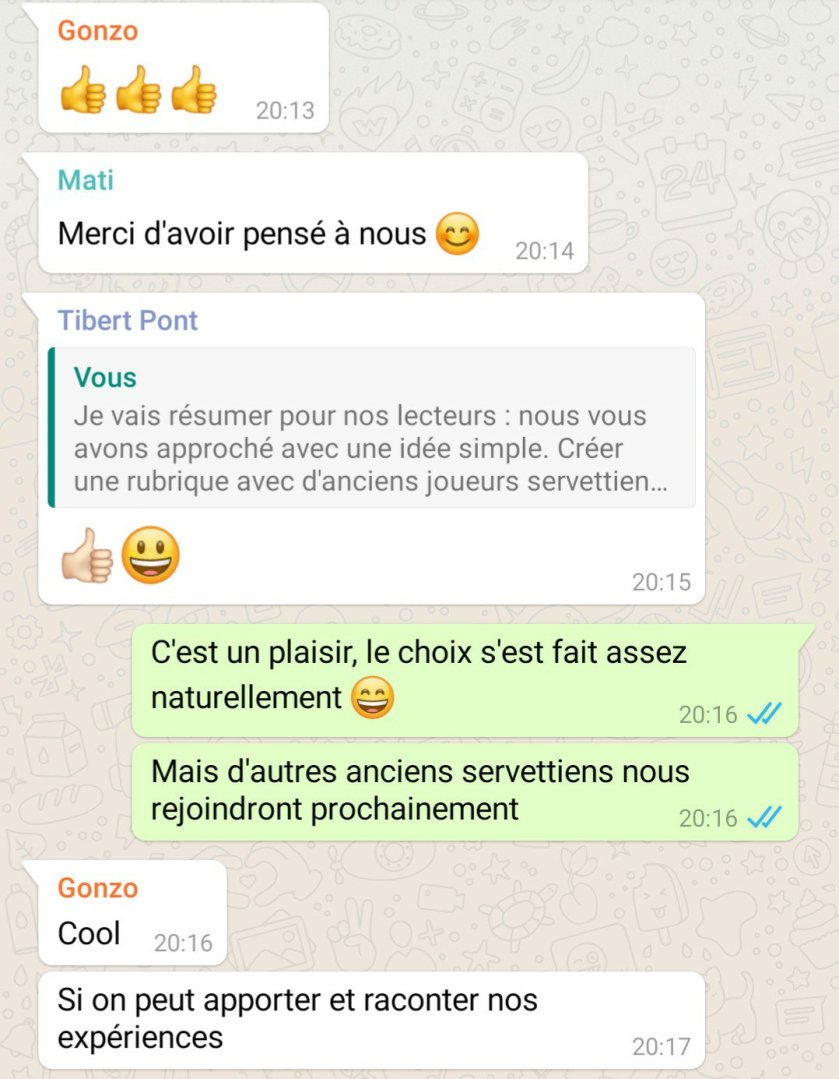Jump to the quoted message from Vous
The height and width of the screenshot is (1079, 839).
click(370, 428)
